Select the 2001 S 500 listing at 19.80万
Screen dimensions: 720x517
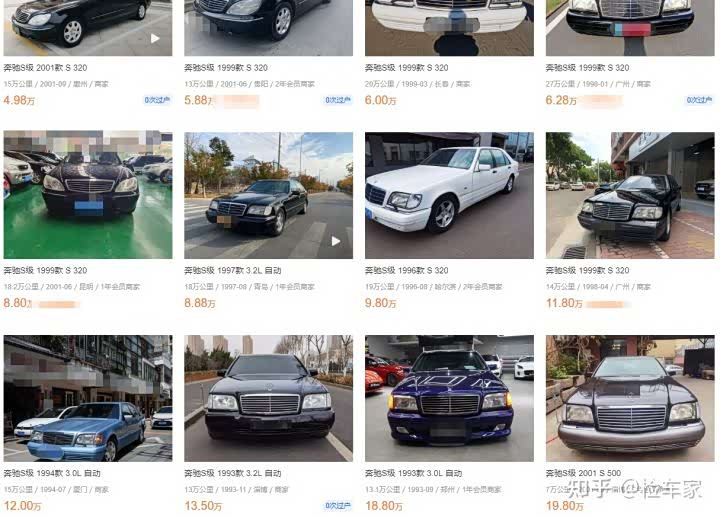click(629, 398)
